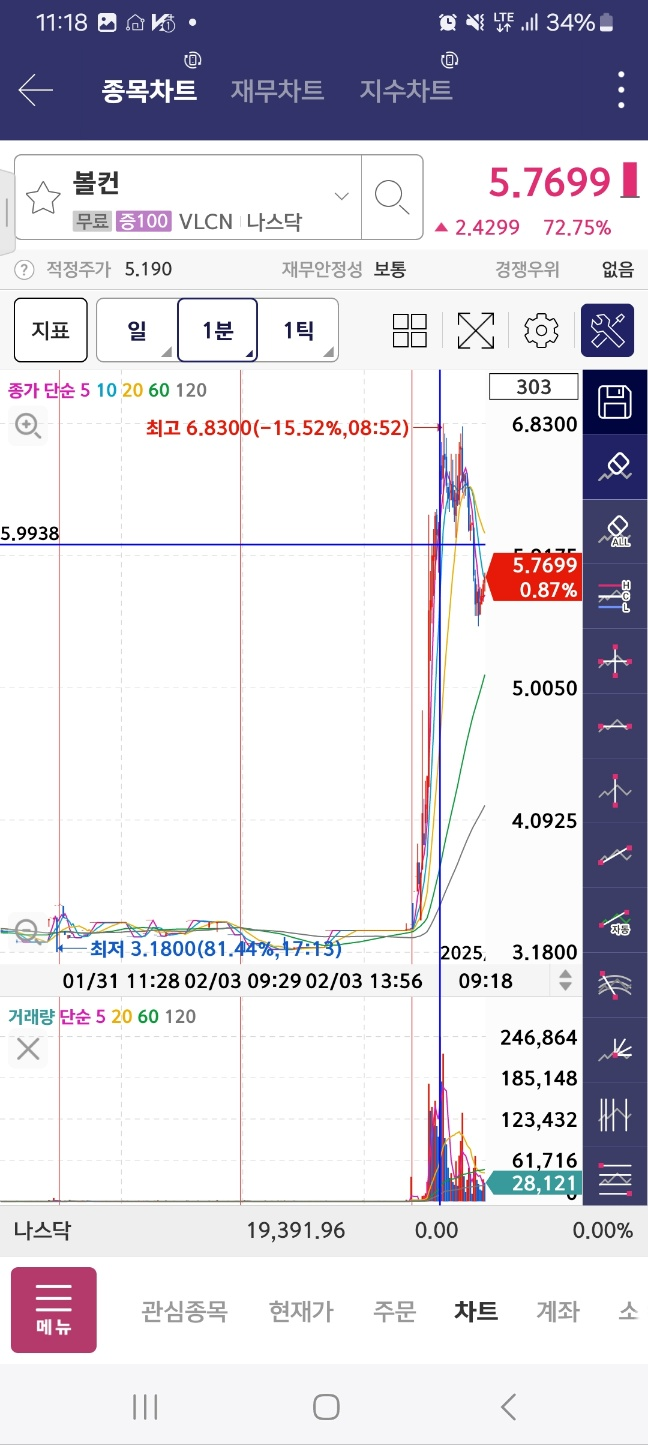
Task: Switch to the 재무차트 tab
Action: [277, 91]
